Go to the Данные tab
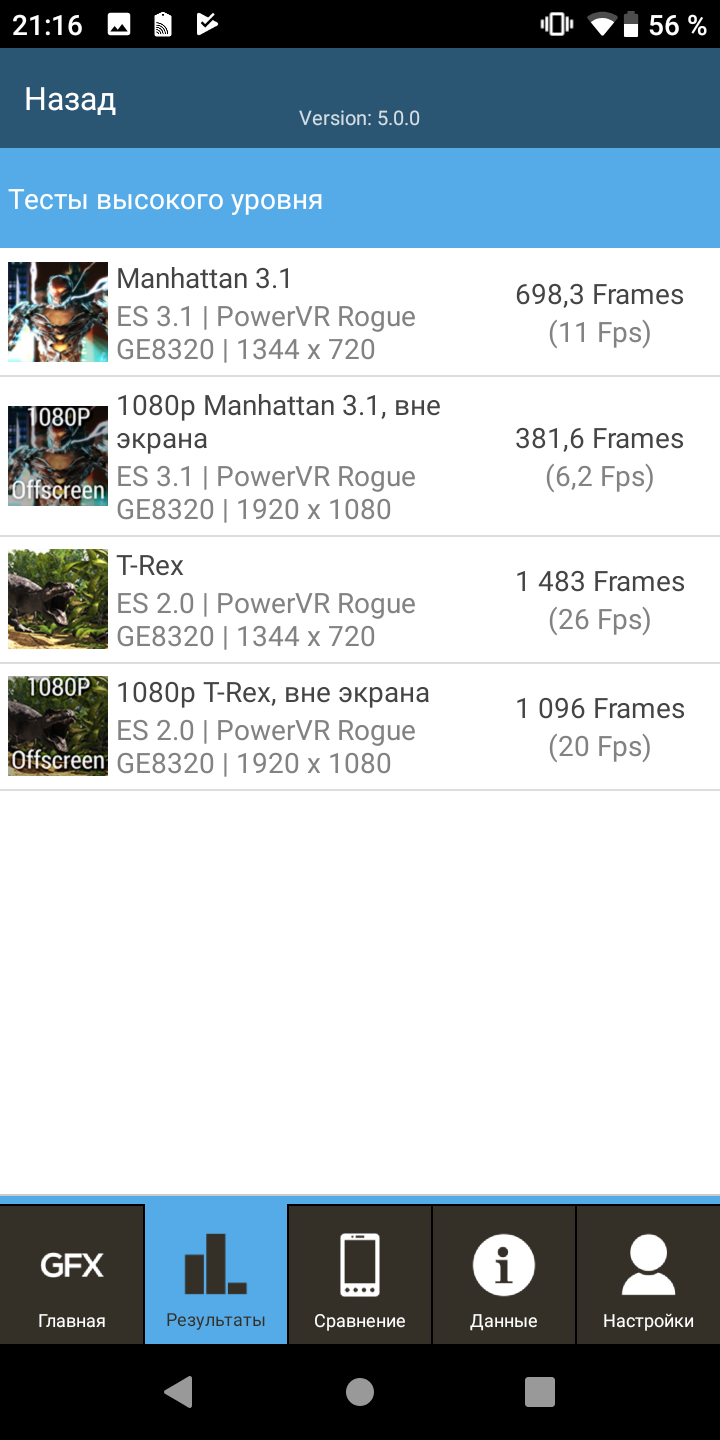This screenshot has height=1440, width=720. (x=504, y=1275)
